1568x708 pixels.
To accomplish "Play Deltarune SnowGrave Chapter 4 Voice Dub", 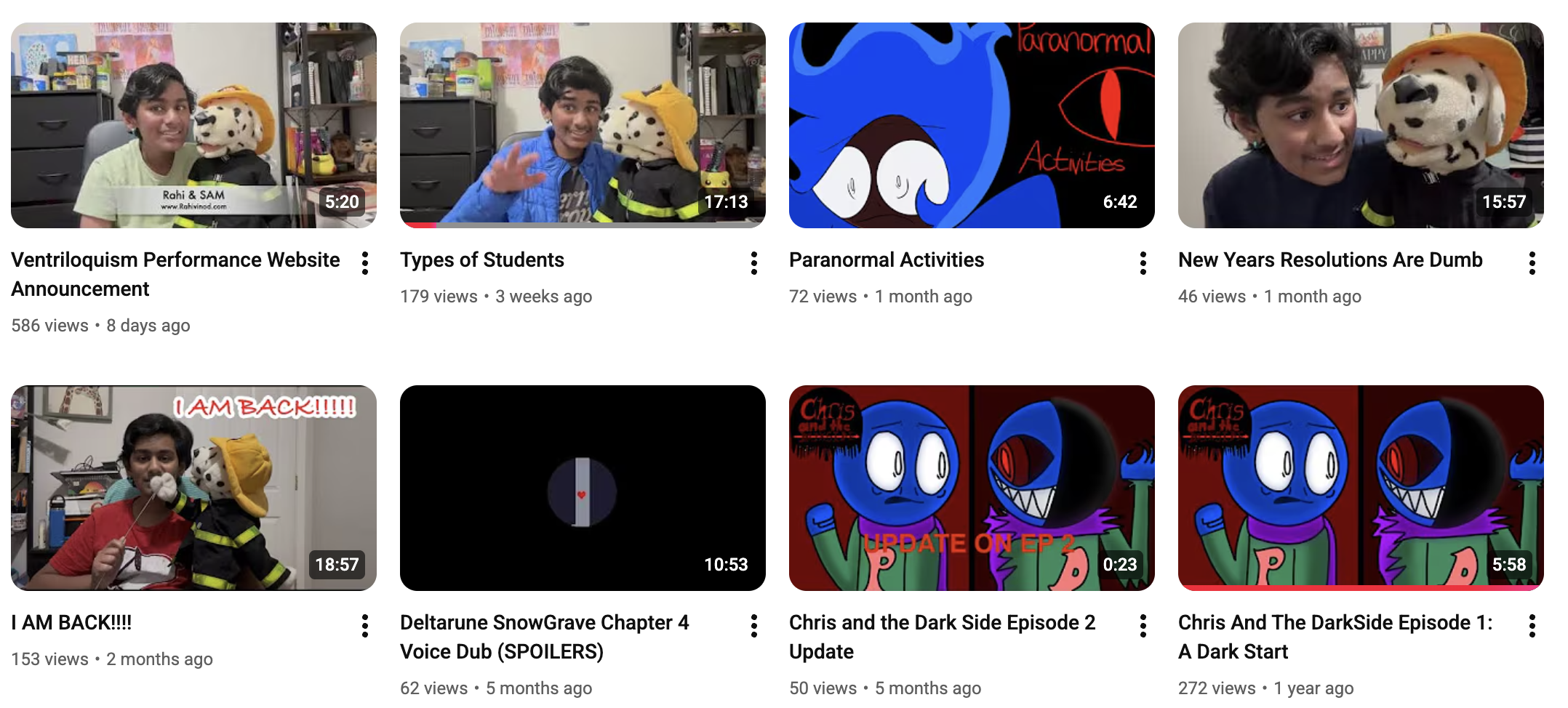I will (x=583, y=488).
